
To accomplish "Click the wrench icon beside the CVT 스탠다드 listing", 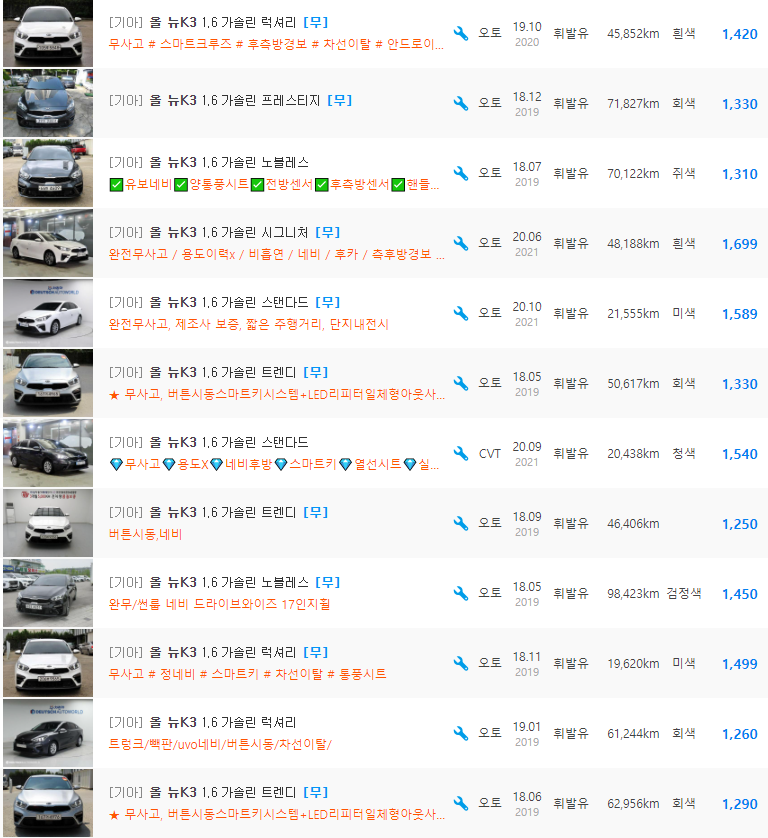I will pyautogui.click(x=460, y=452).
